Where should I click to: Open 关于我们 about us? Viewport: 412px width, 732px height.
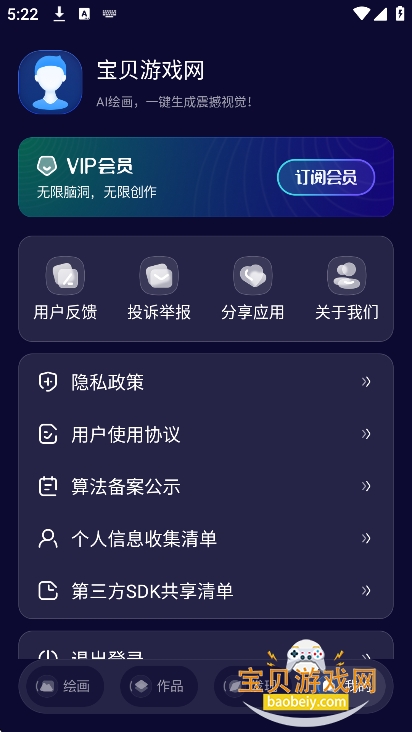coord(347,289)
